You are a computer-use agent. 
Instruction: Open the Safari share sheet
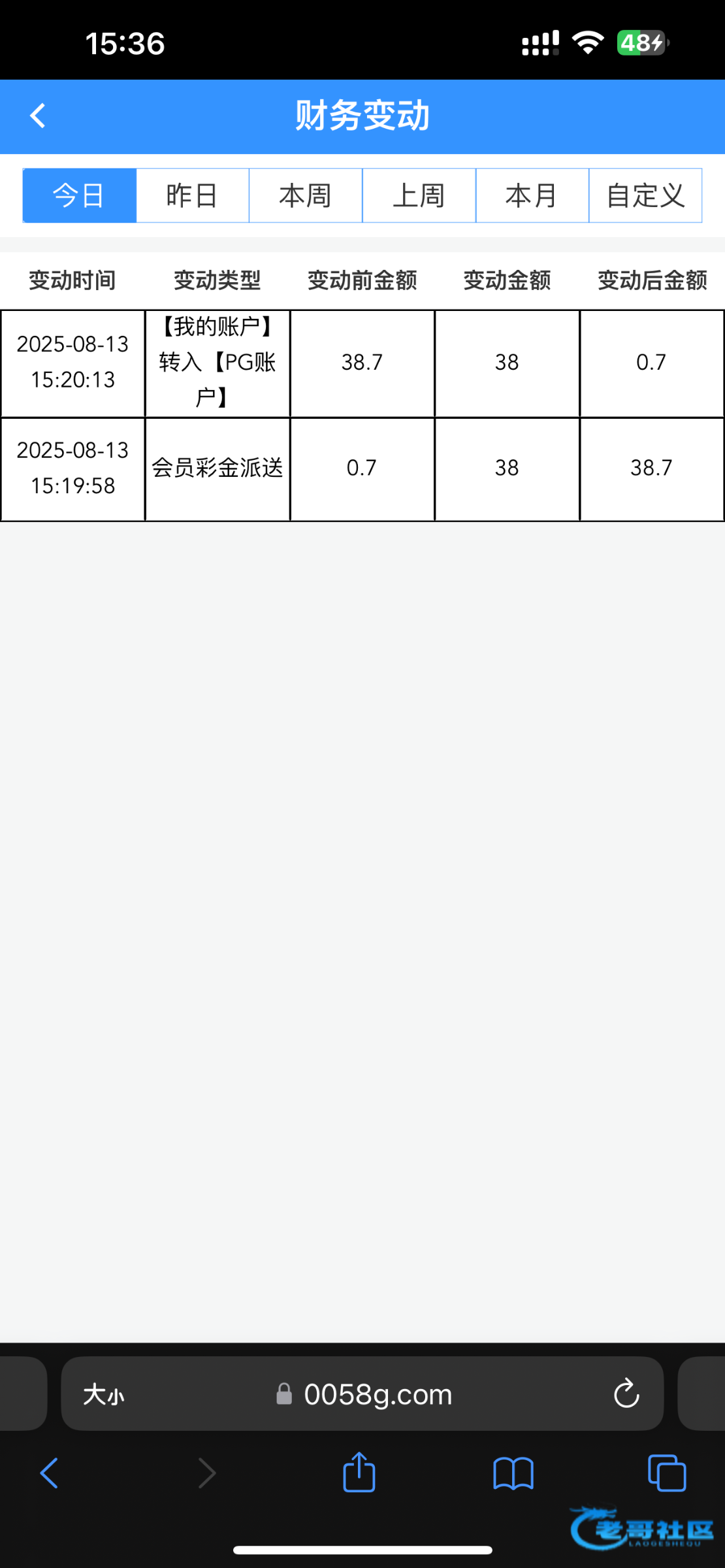359,1471
